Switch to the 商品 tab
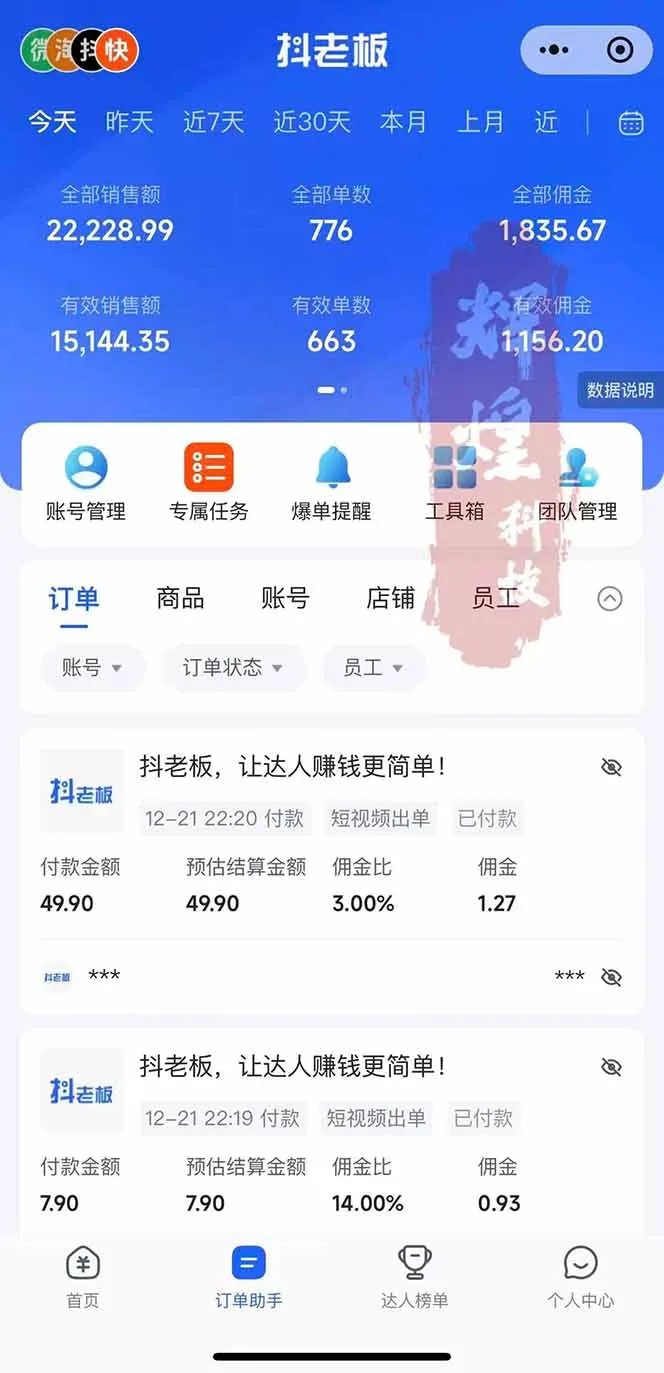This screenshot has width=664, height=1373. click(181, 598)
